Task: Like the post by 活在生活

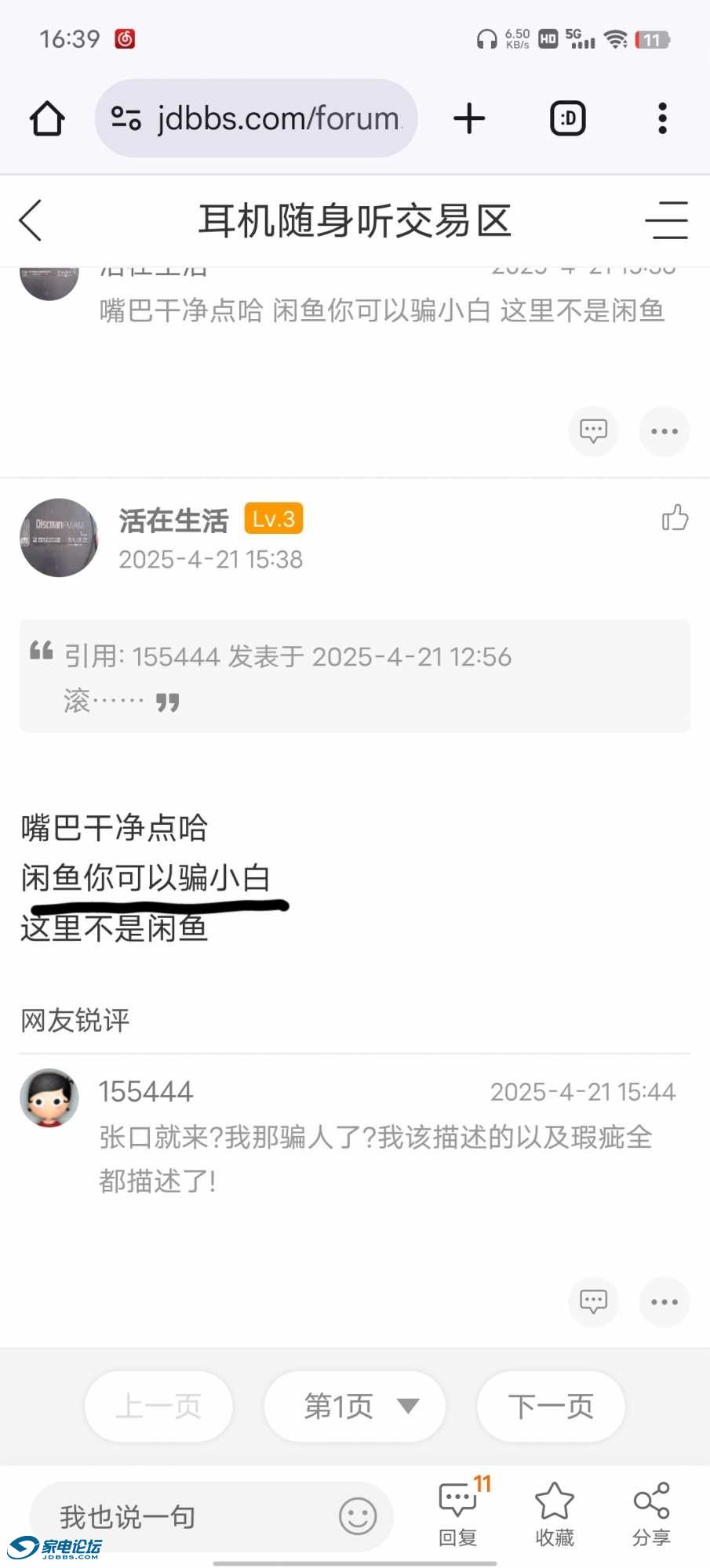Action: [675, 517]
